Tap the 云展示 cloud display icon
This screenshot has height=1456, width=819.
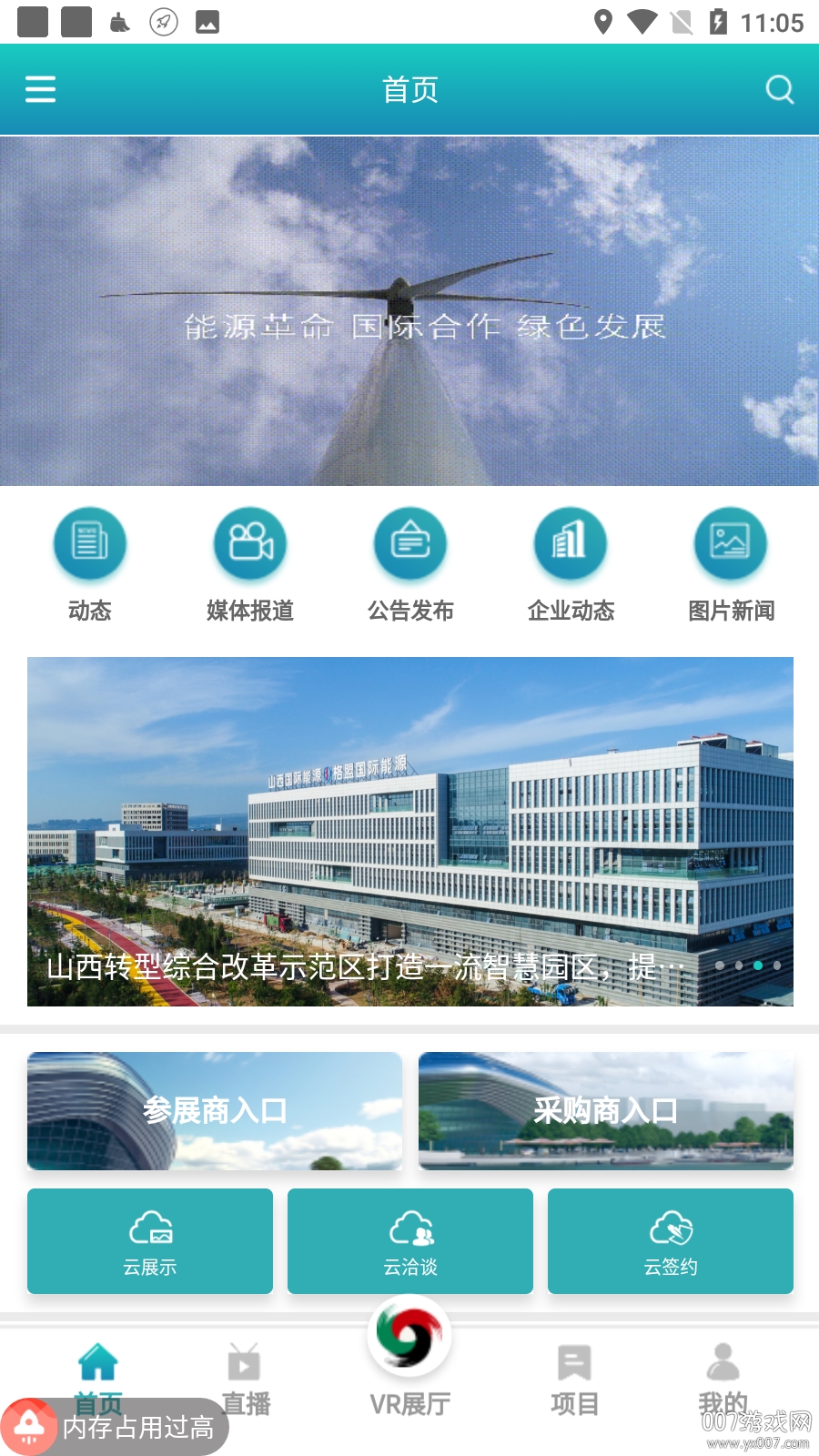[x=150, y=1240]
